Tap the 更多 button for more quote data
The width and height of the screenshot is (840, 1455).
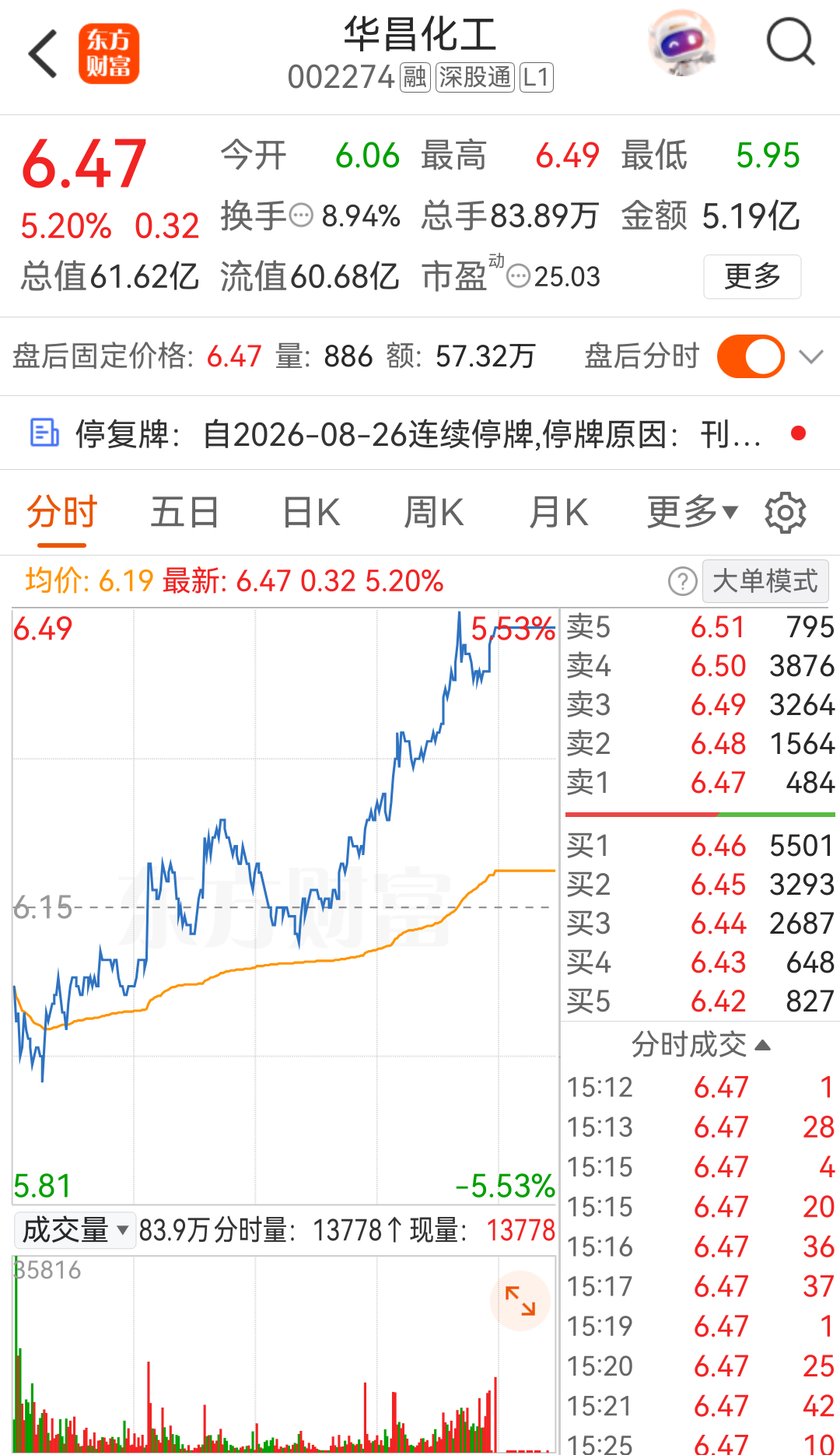(x=752, y=276)
